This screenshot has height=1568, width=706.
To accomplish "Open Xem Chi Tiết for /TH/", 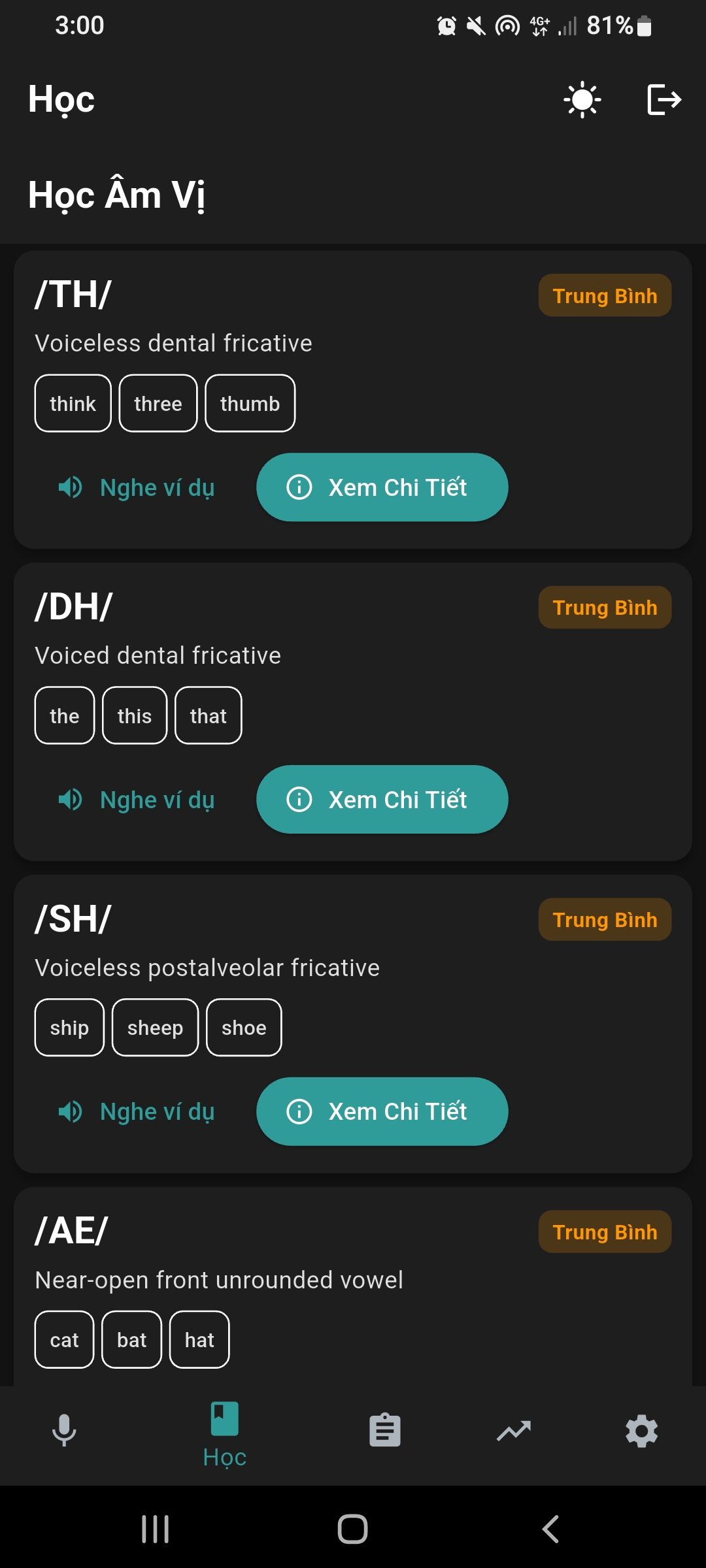I will tap(382, 487).
